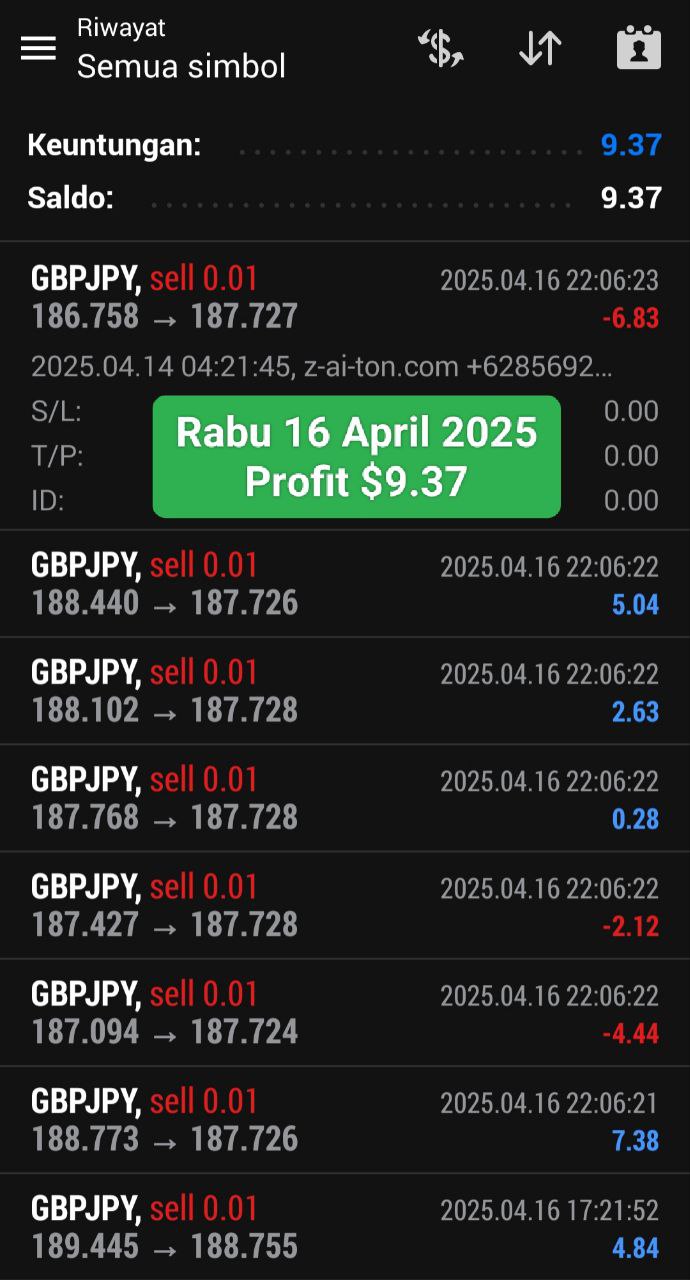This screenshot has height=1280, width=690.
Task: Expand the GBPJPY trade opened at 188.440
Action: tap(345, 584)
